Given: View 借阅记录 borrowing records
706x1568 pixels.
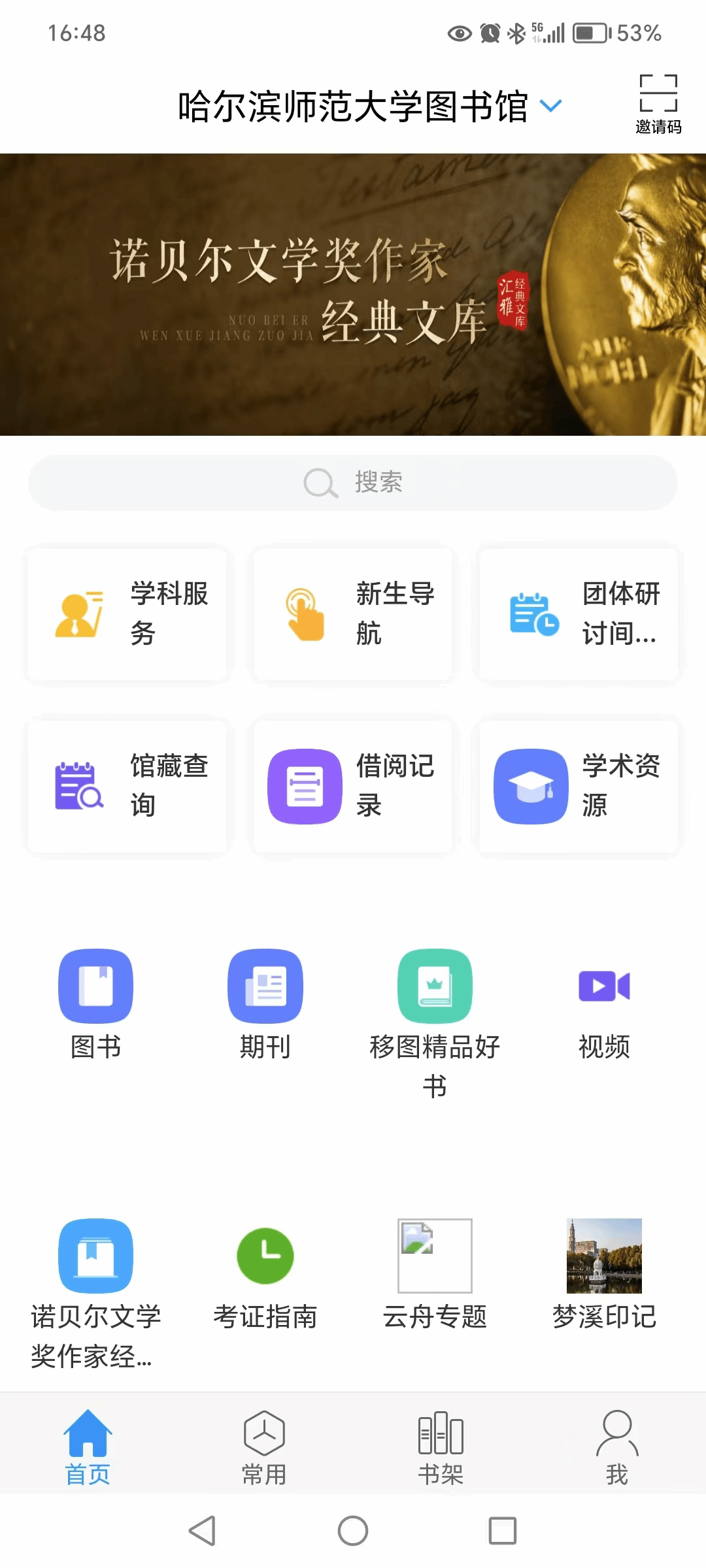Looking at the screenshot, I should [353, 786].
